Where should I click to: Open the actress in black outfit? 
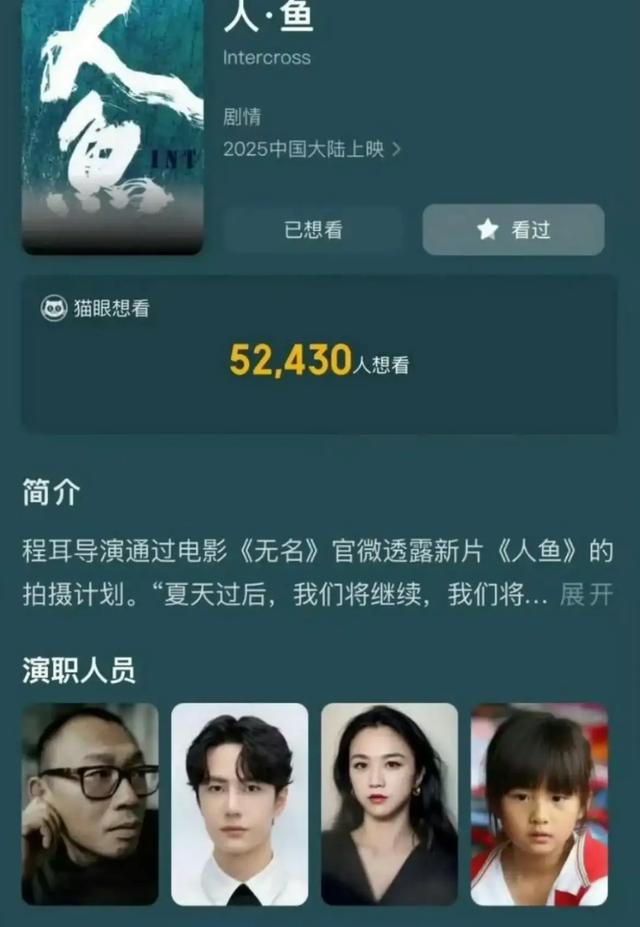389,804
